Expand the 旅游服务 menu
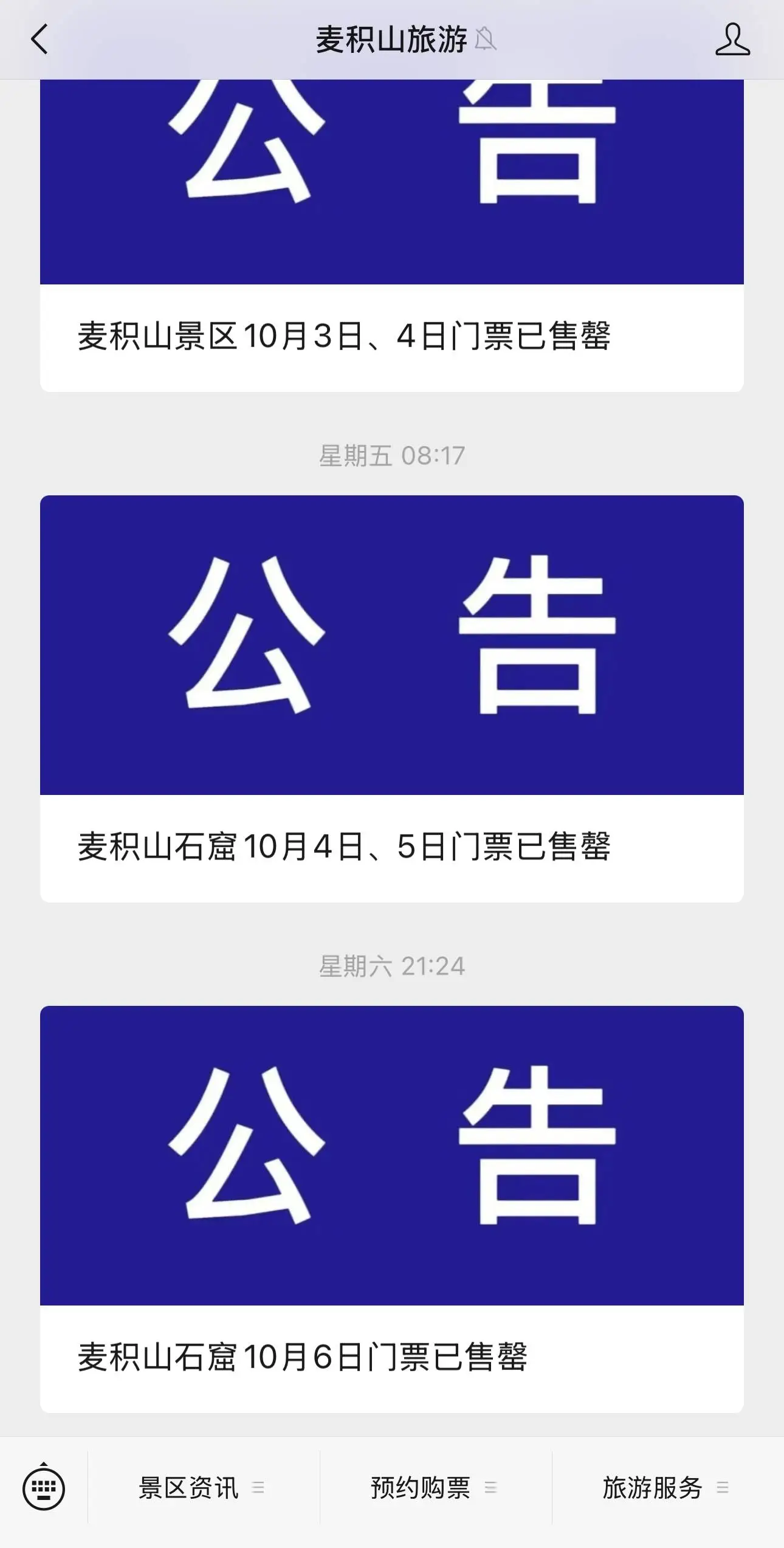Viewport: 784px width, 1548px height. [665, 1488]
